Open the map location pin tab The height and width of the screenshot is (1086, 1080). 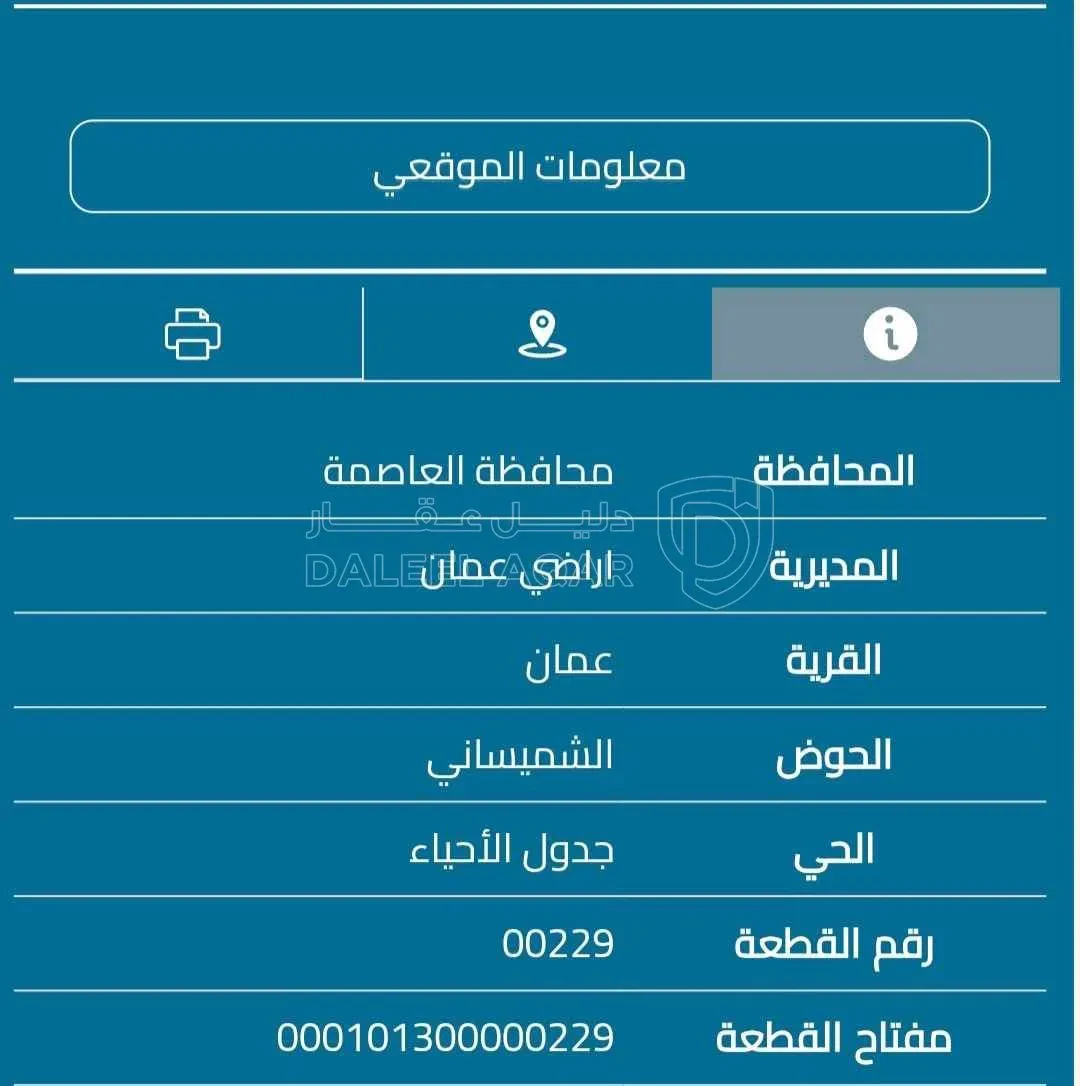[x=538, y=334]
